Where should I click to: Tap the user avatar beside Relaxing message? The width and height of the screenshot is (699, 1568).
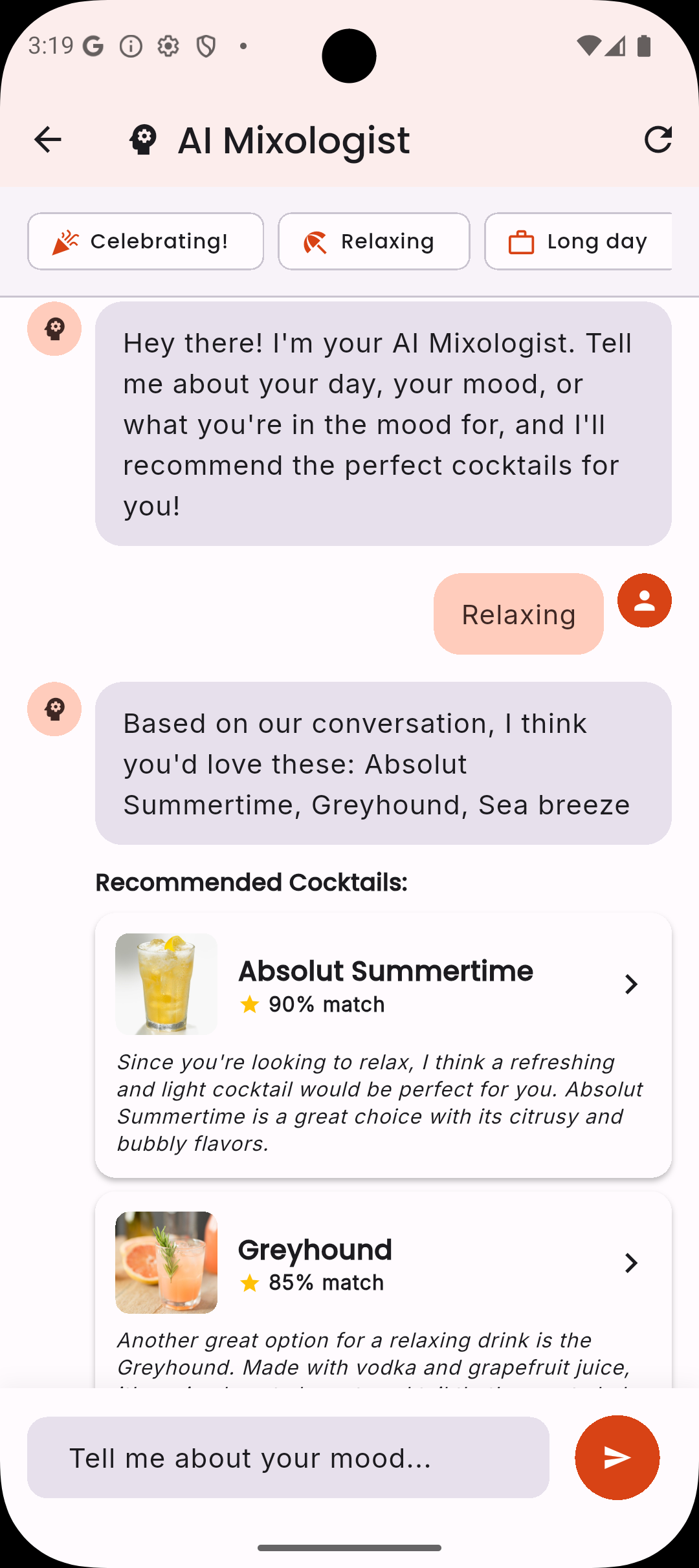click(644, 600)
